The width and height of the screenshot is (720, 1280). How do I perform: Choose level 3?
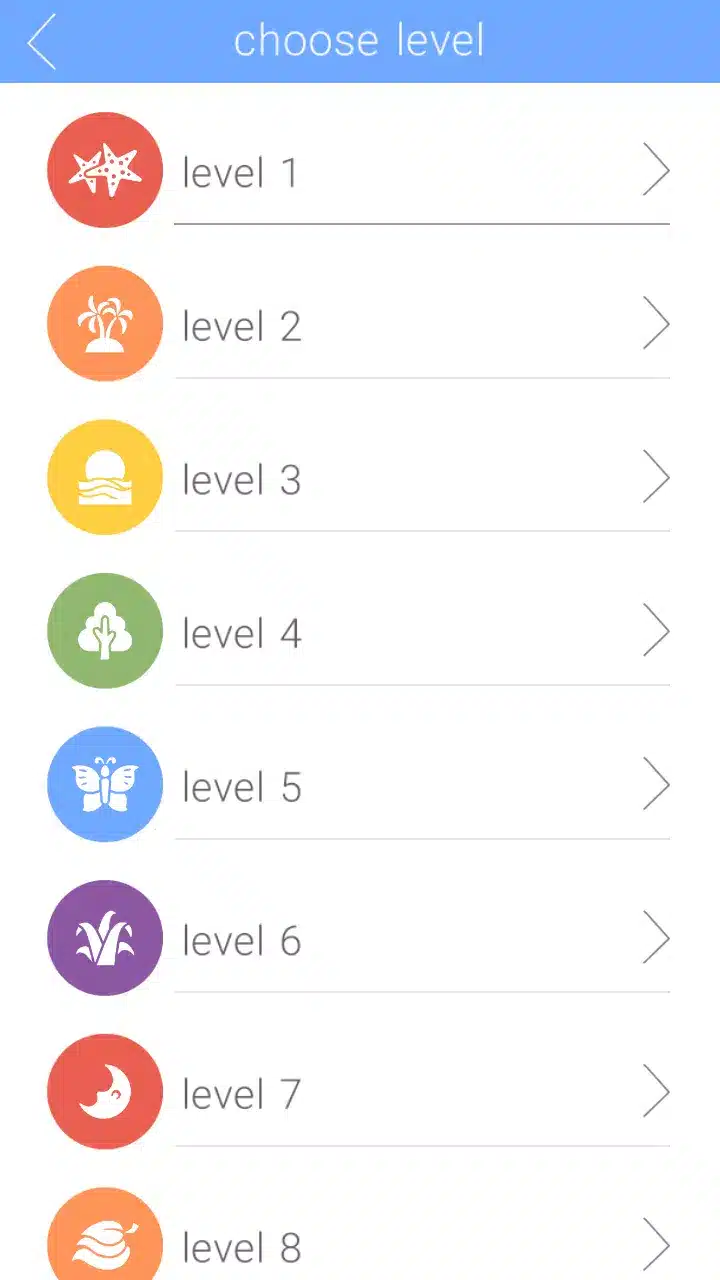360,480
